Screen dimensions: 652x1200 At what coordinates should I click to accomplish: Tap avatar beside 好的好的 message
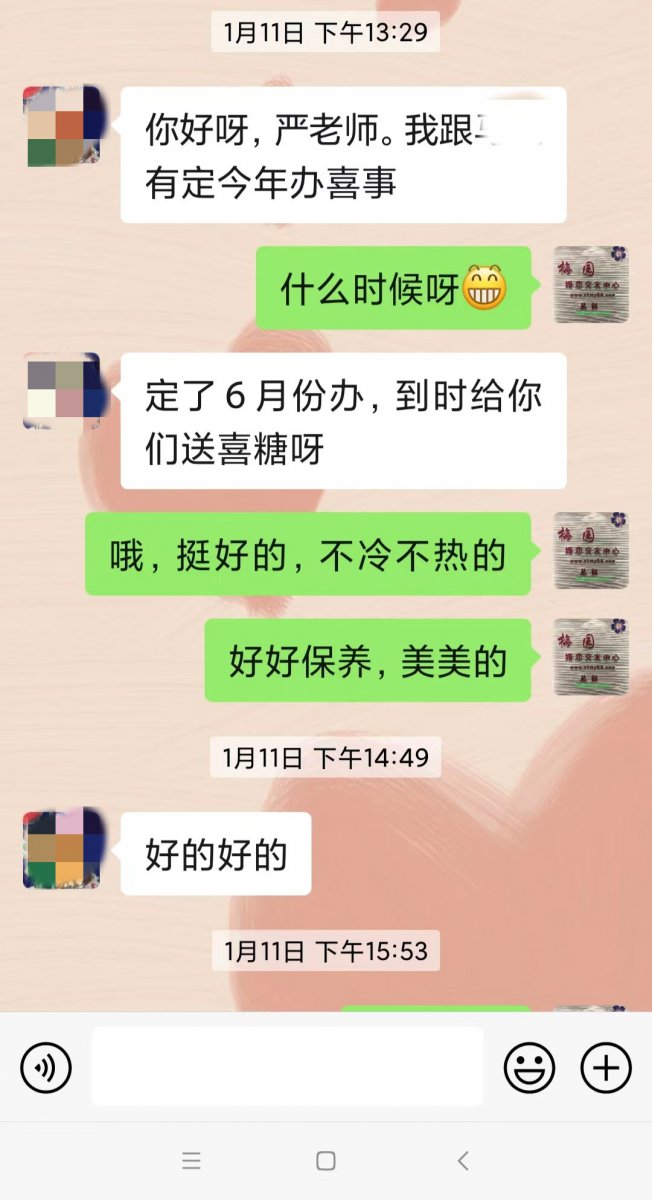tap(62, 850)
